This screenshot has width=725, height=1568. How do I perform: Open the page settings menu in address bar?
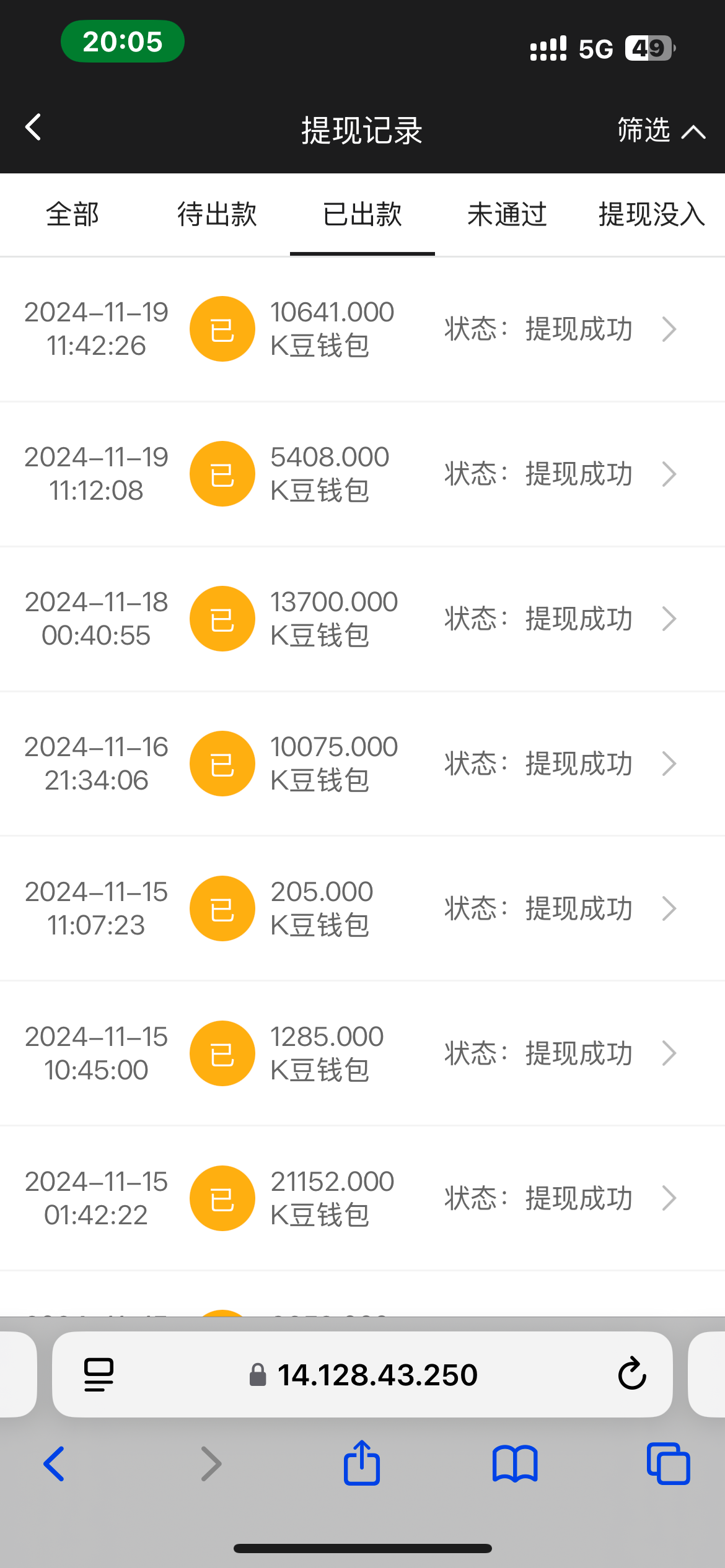click(x=99, y=1374)
